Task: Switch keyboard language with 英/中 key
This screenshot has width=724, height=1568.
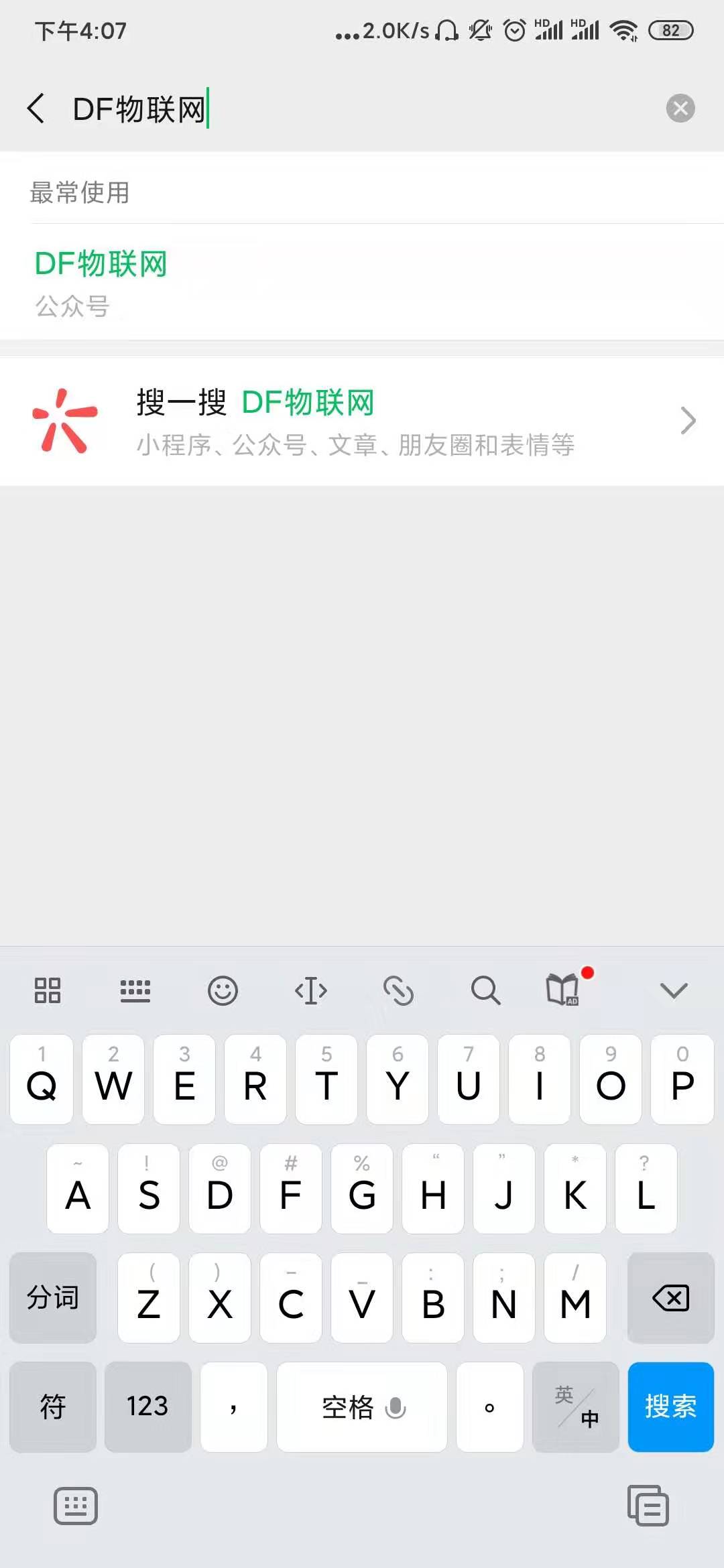Action: pos(576,1407)
